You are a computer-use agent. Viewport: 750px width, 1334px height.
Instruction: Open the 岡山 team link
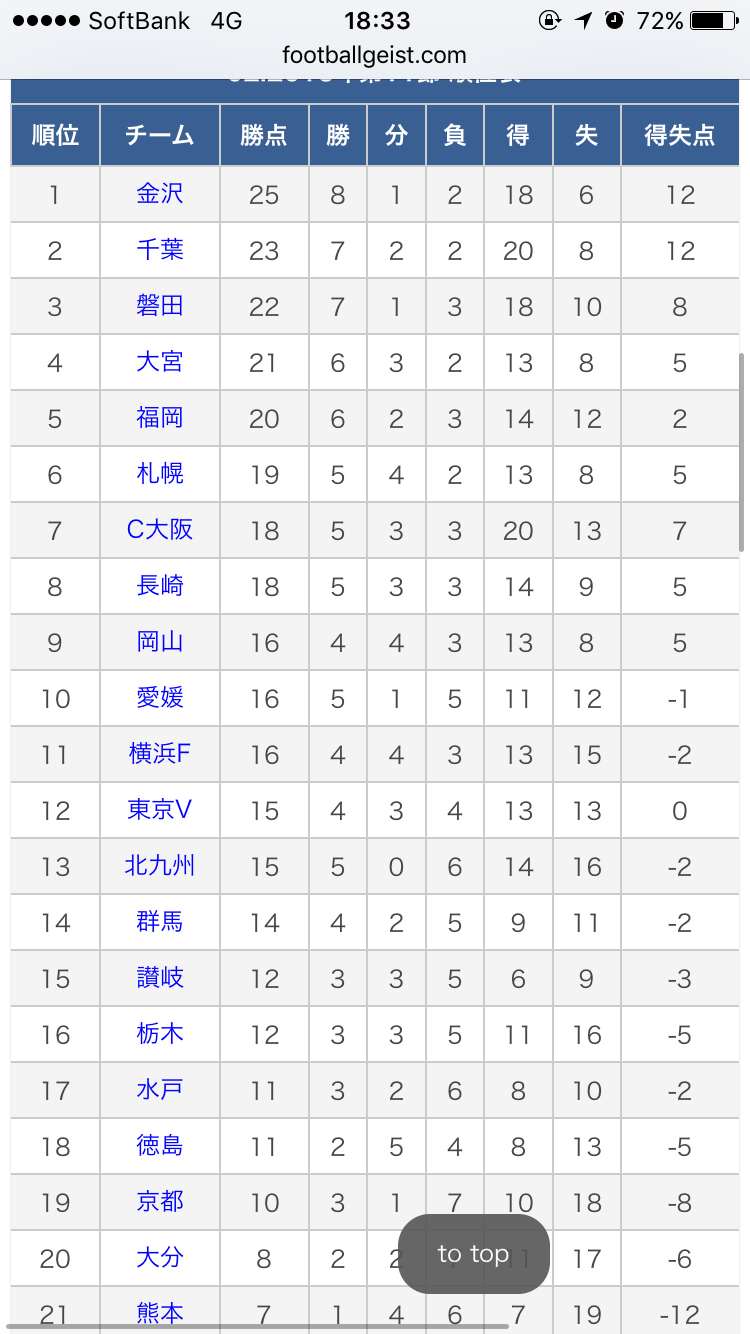[160, 642]
